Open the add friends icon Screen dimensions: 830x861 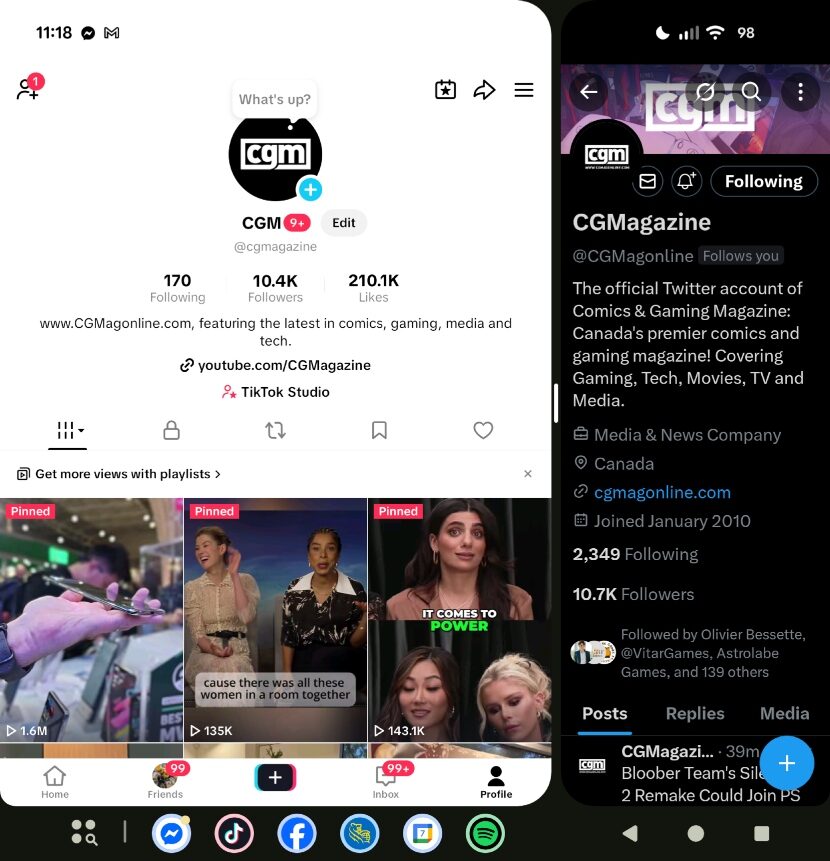point(28,88)
